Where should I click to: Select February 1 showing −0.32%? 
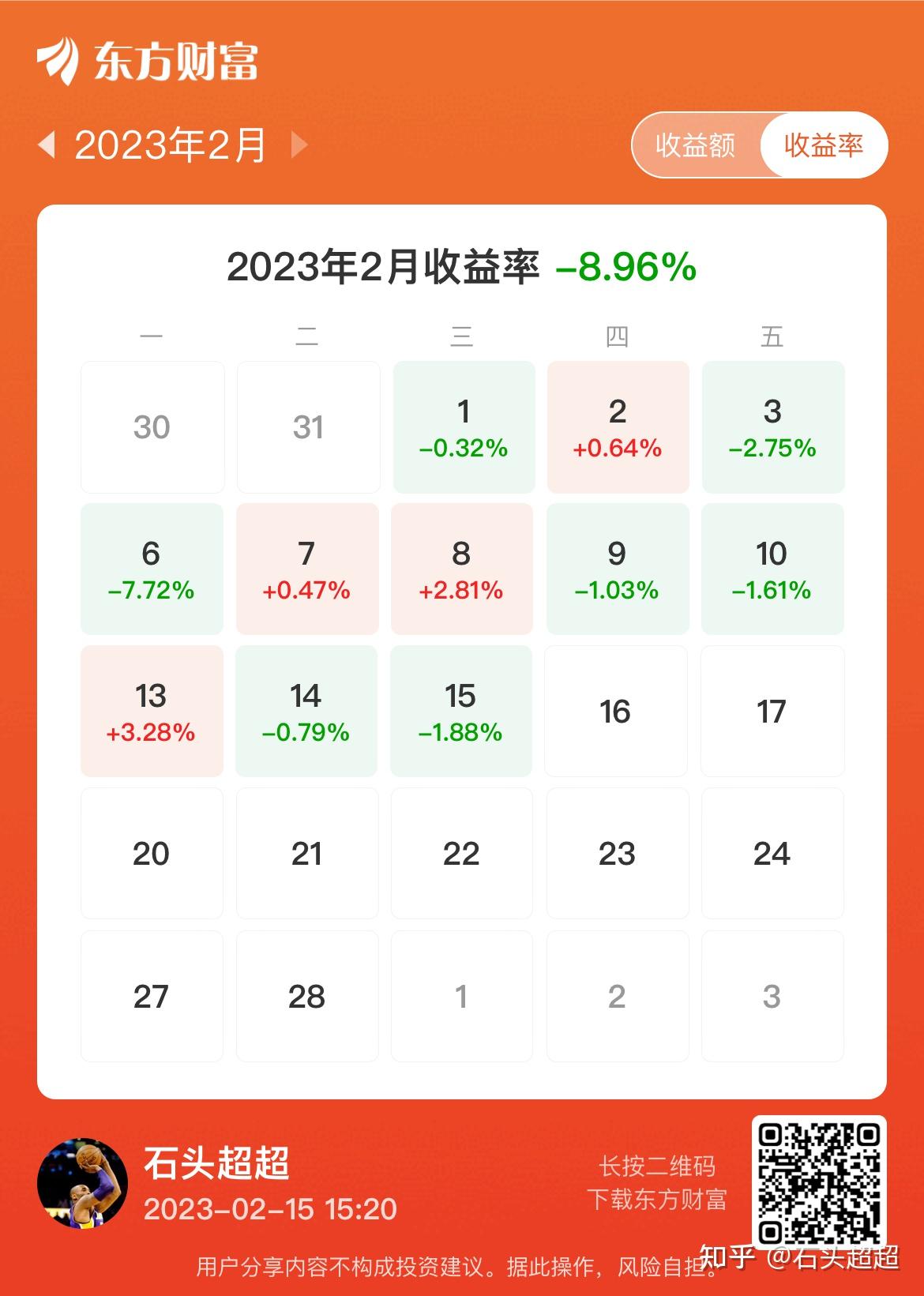coord(463,426)
